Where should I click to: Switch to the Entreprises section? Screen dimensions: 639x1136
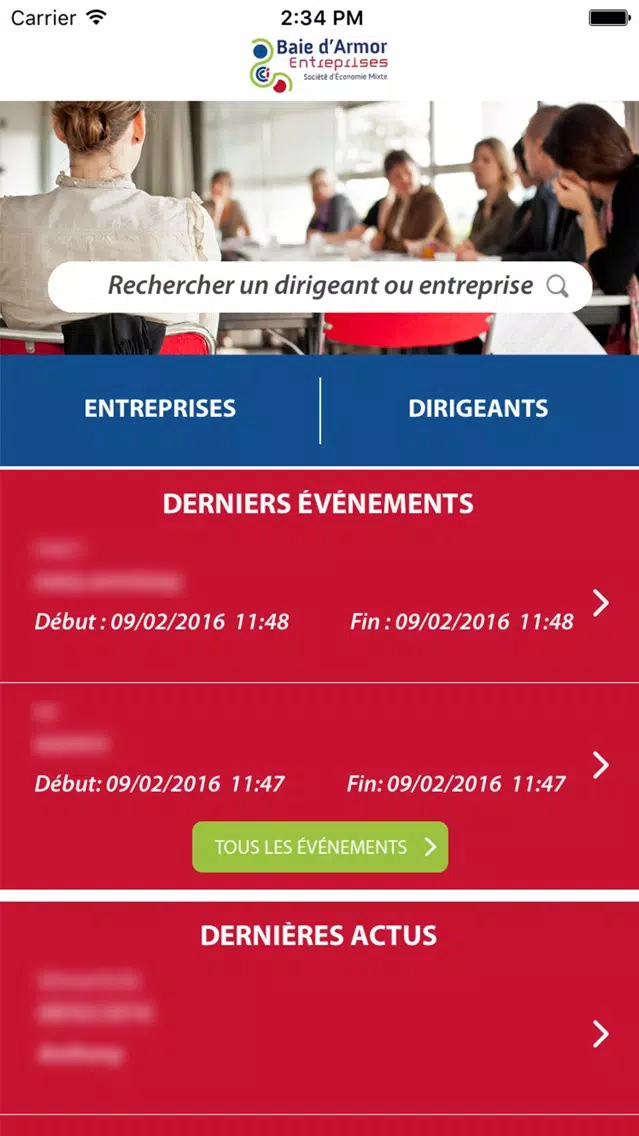(160, 409)
